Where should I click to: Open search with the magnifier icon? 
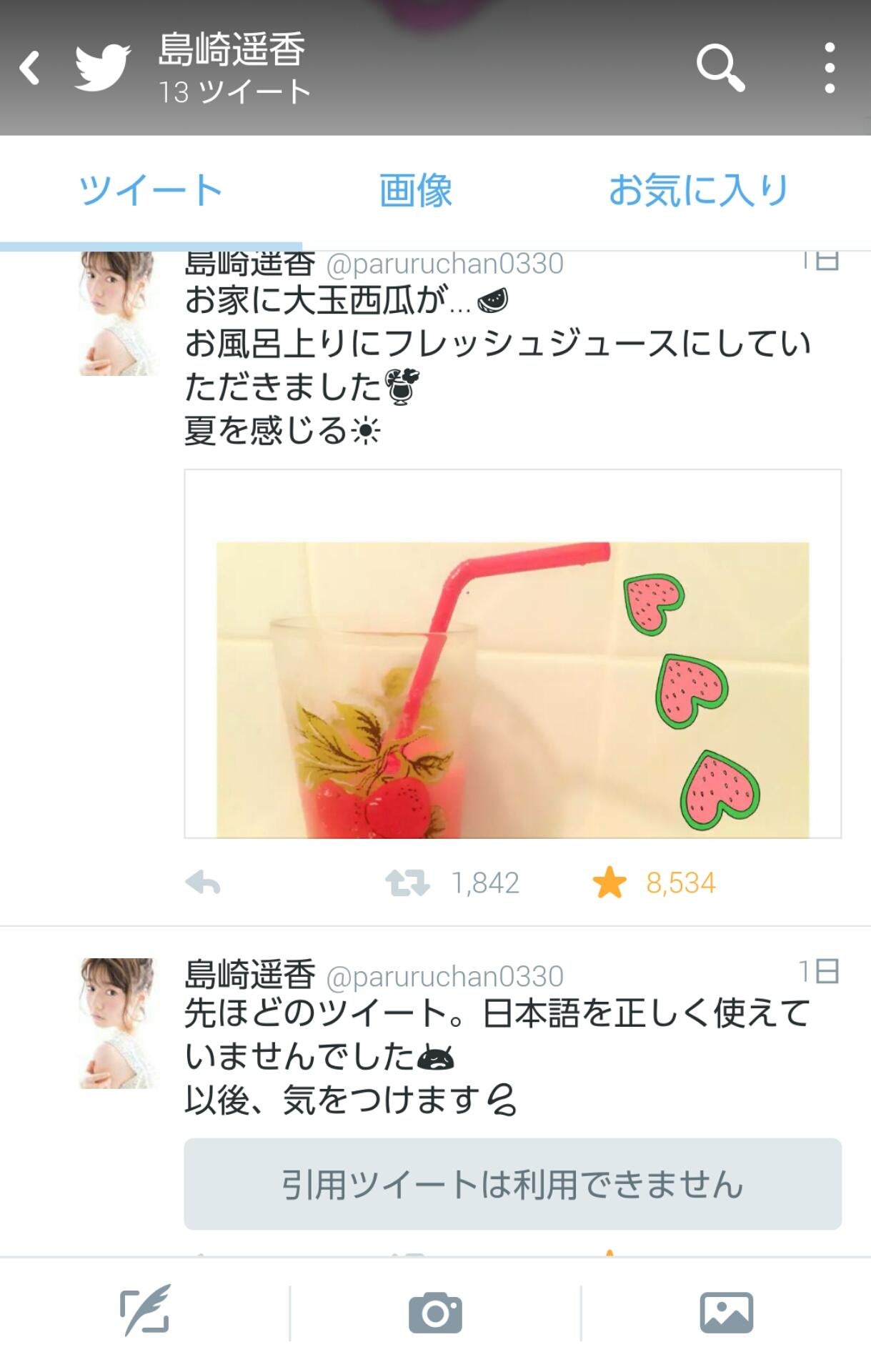720,68
